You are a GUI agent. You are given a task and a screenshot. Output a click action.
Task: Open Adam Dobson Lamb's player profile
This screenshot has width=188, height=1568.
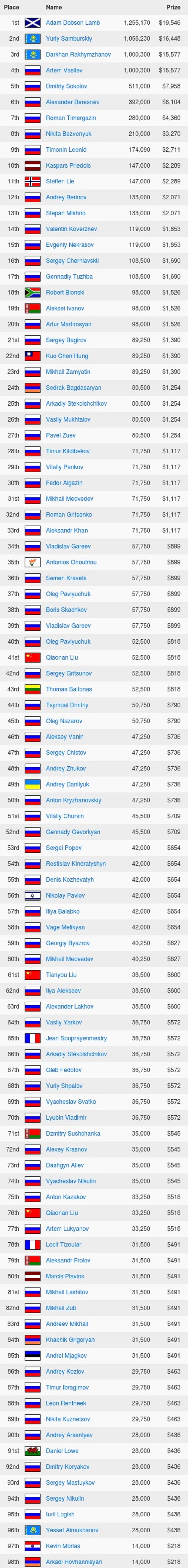(x=73, y=23)
